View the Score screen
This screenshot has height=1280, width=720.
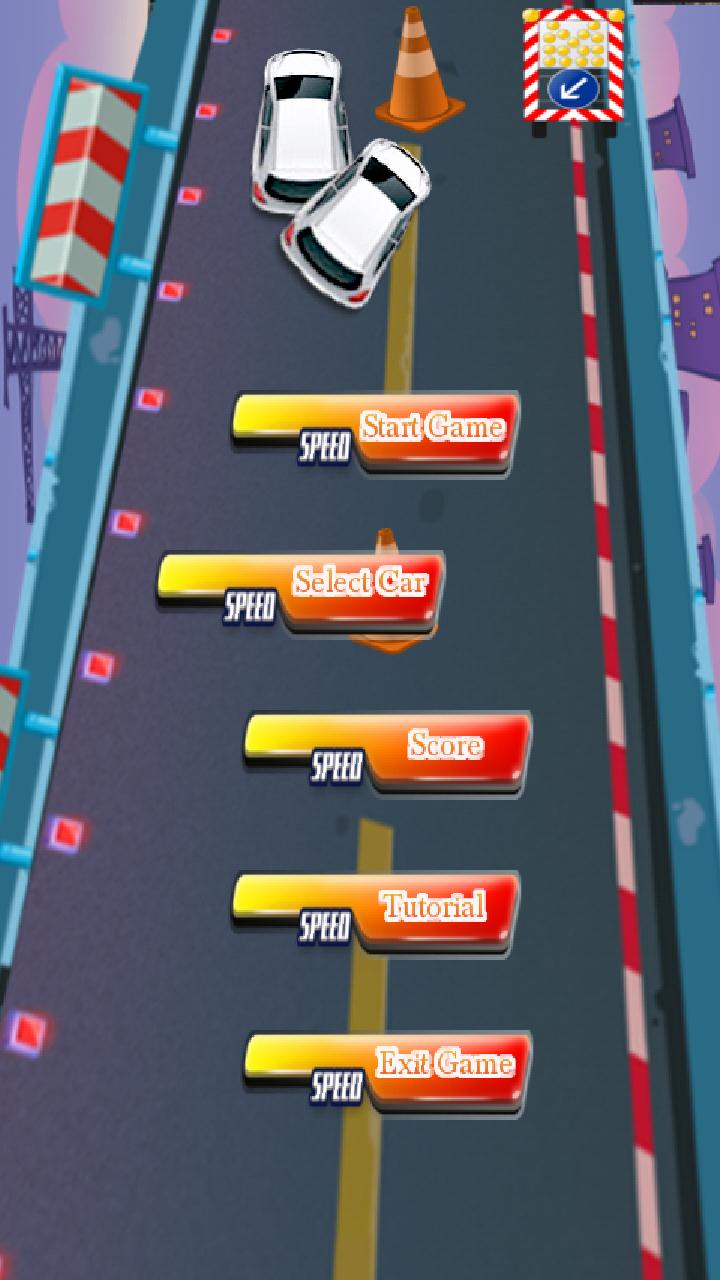click(389, 752)
